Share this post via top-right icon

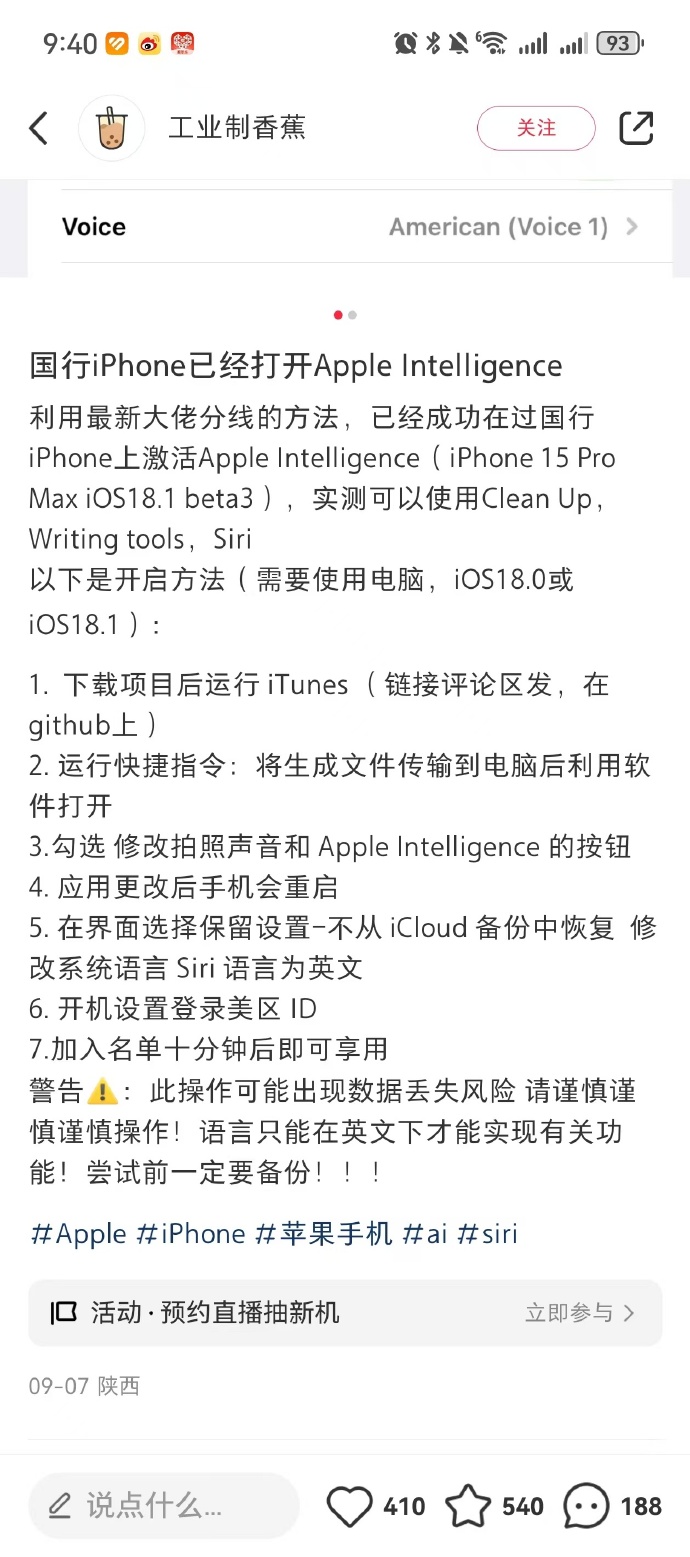pos(636,128)
